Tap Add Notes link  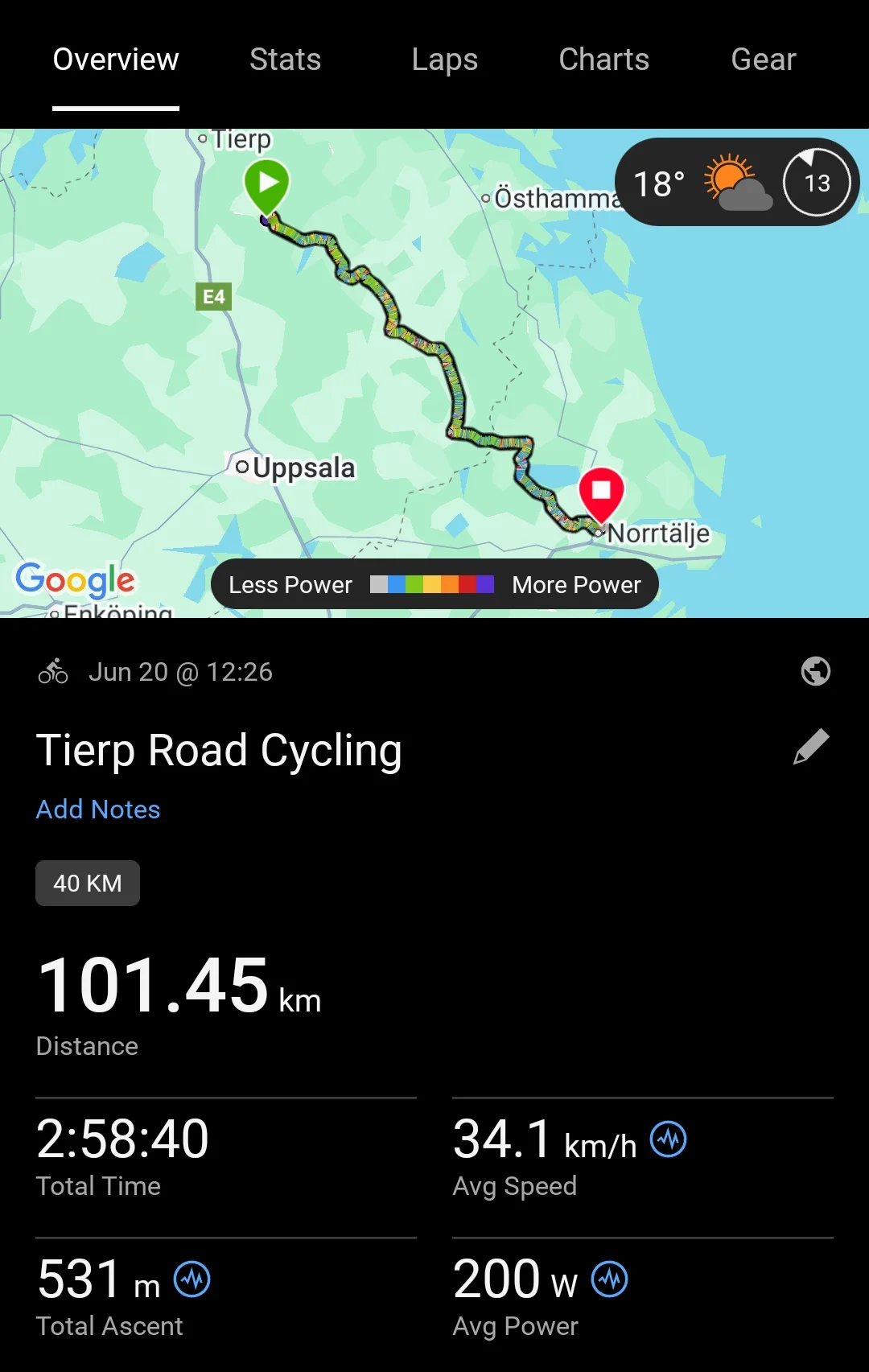(x=98, y=809)
